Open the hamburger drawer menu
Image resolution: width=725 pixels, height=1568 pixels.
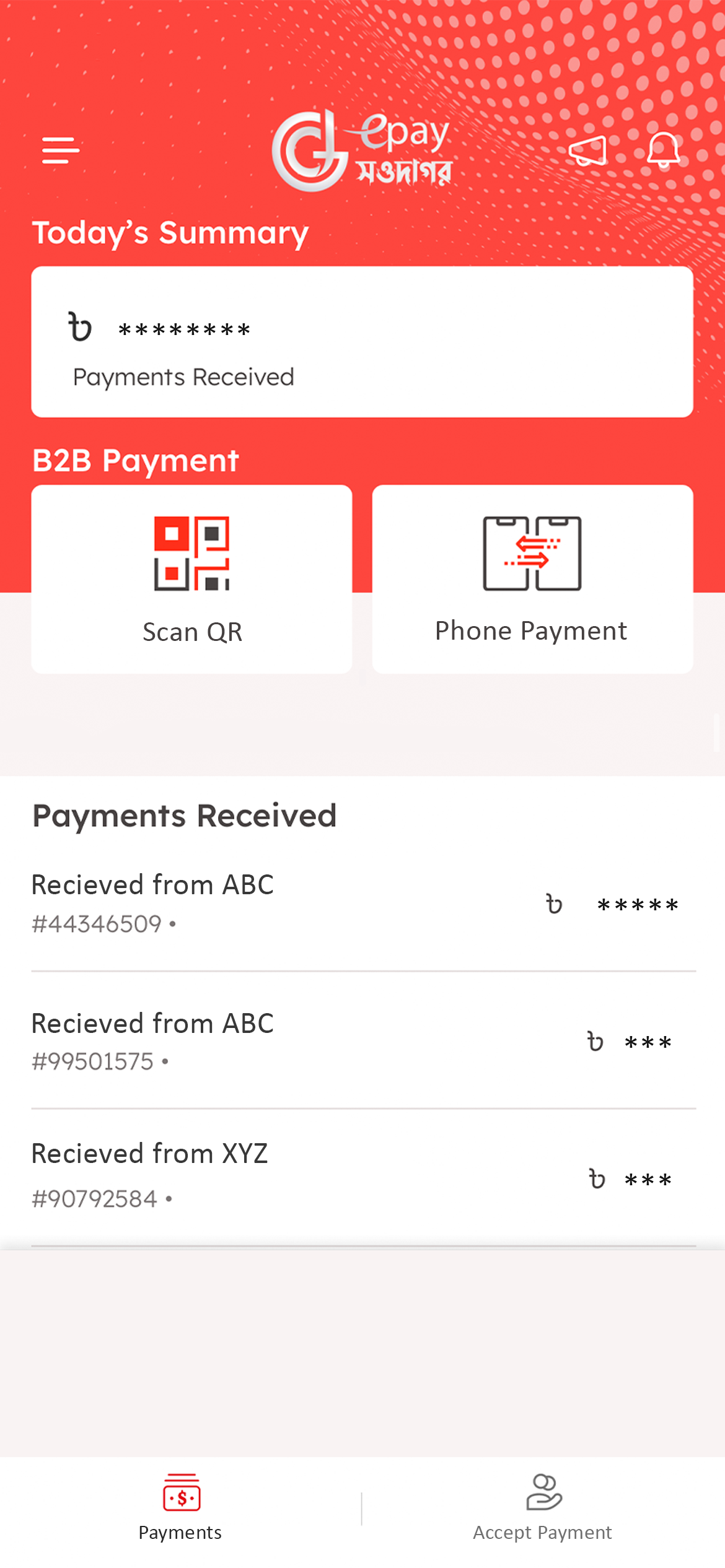(x=60, y=150)
